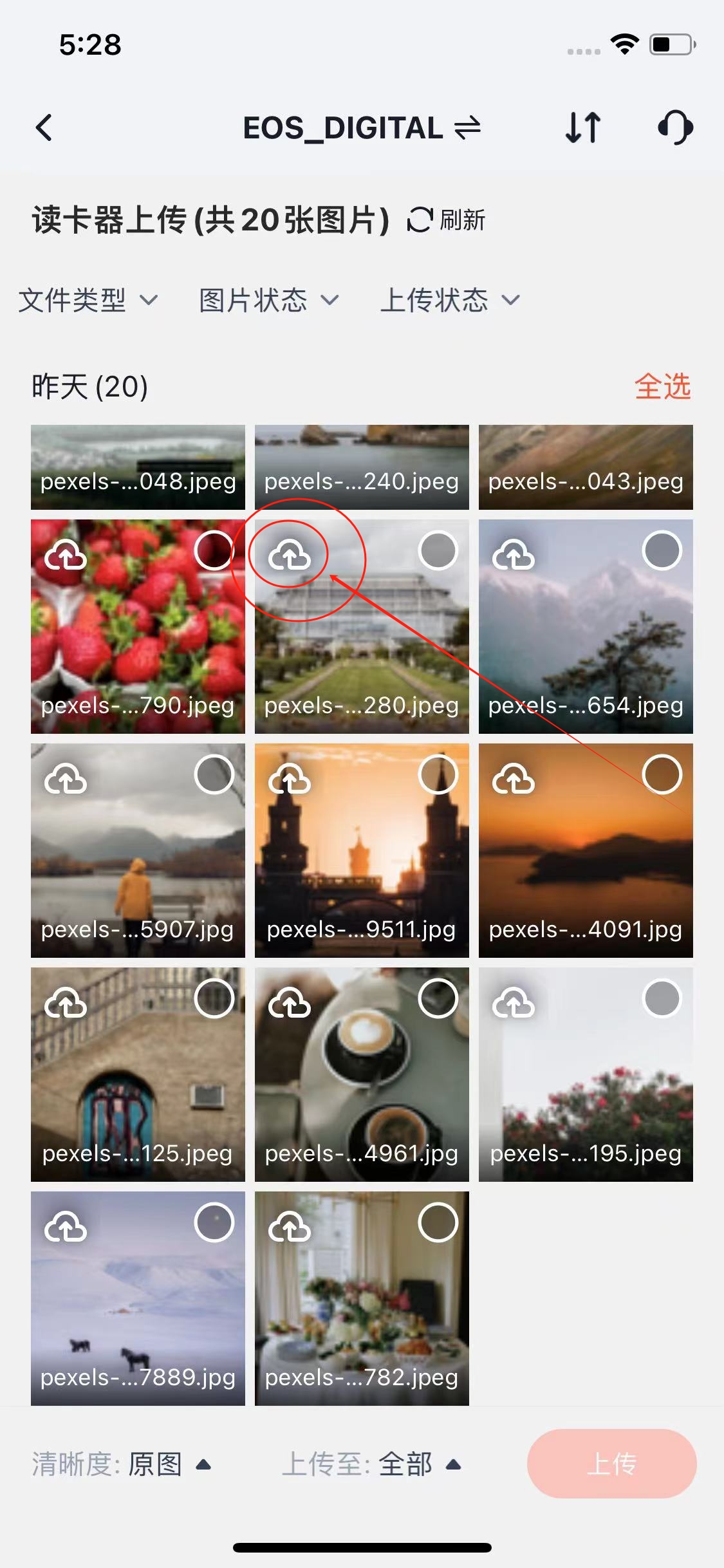Upload pexels-...4091.jpg via its cloud icon

point(514,778)
